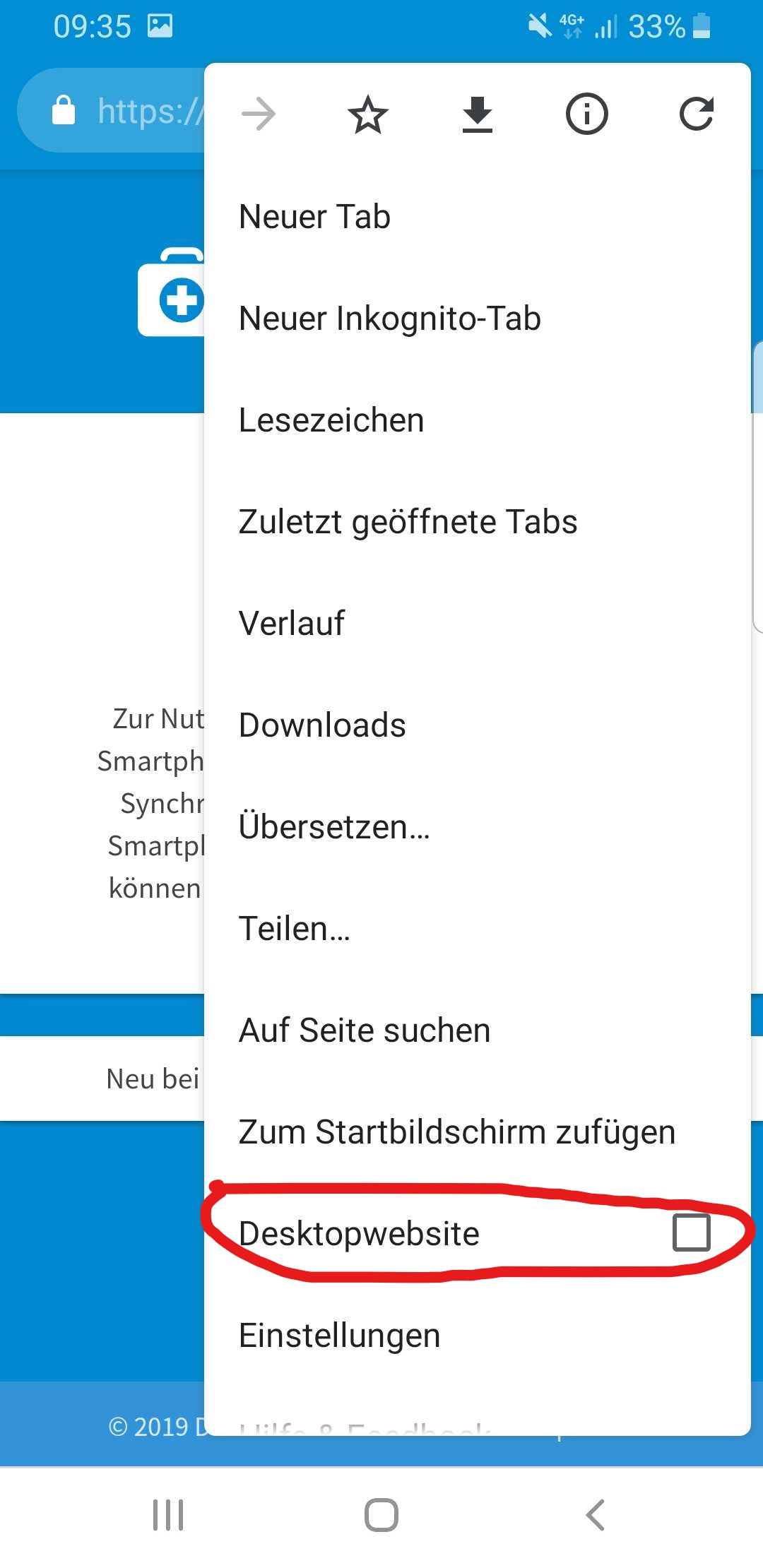Go to the home screen via the home button
Screen dimensions: 763x1568
[x=381, y=1515]
